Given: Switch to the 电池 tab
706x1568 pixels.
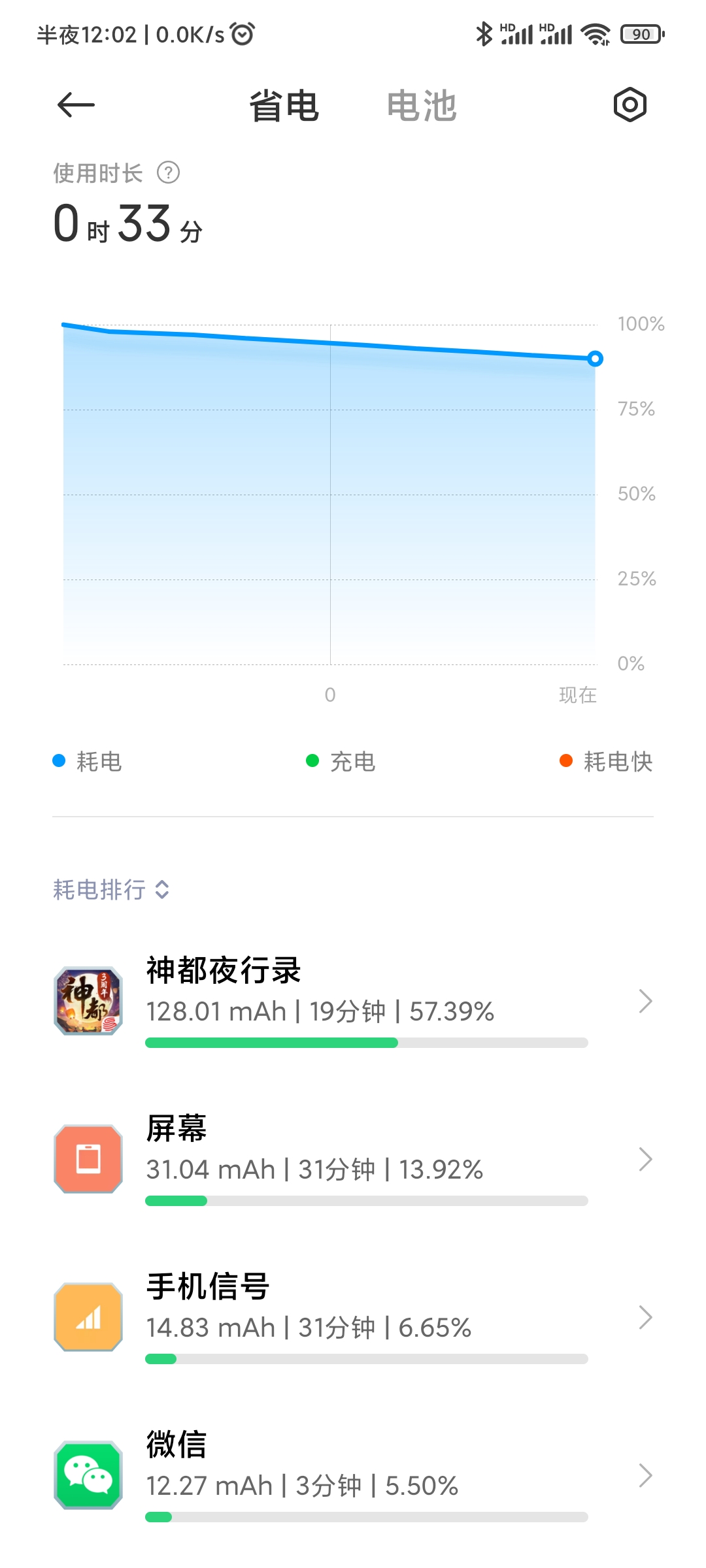Looking at the screenshot, I should (x=422, y=106).
